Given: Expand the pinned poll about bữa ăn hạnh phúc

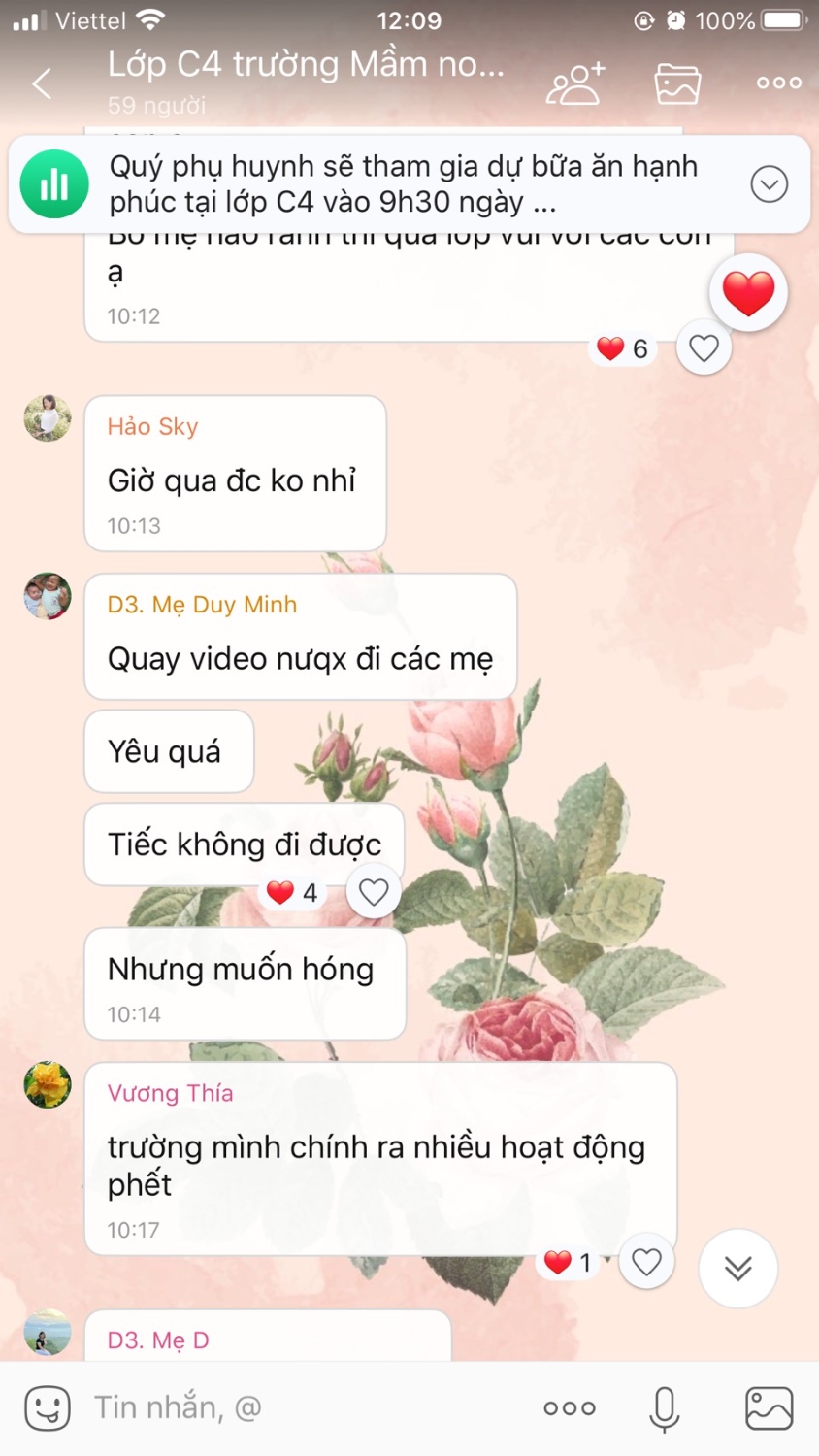Looking at the screenshot, I should pyautogui.click(x=769, y=184).
